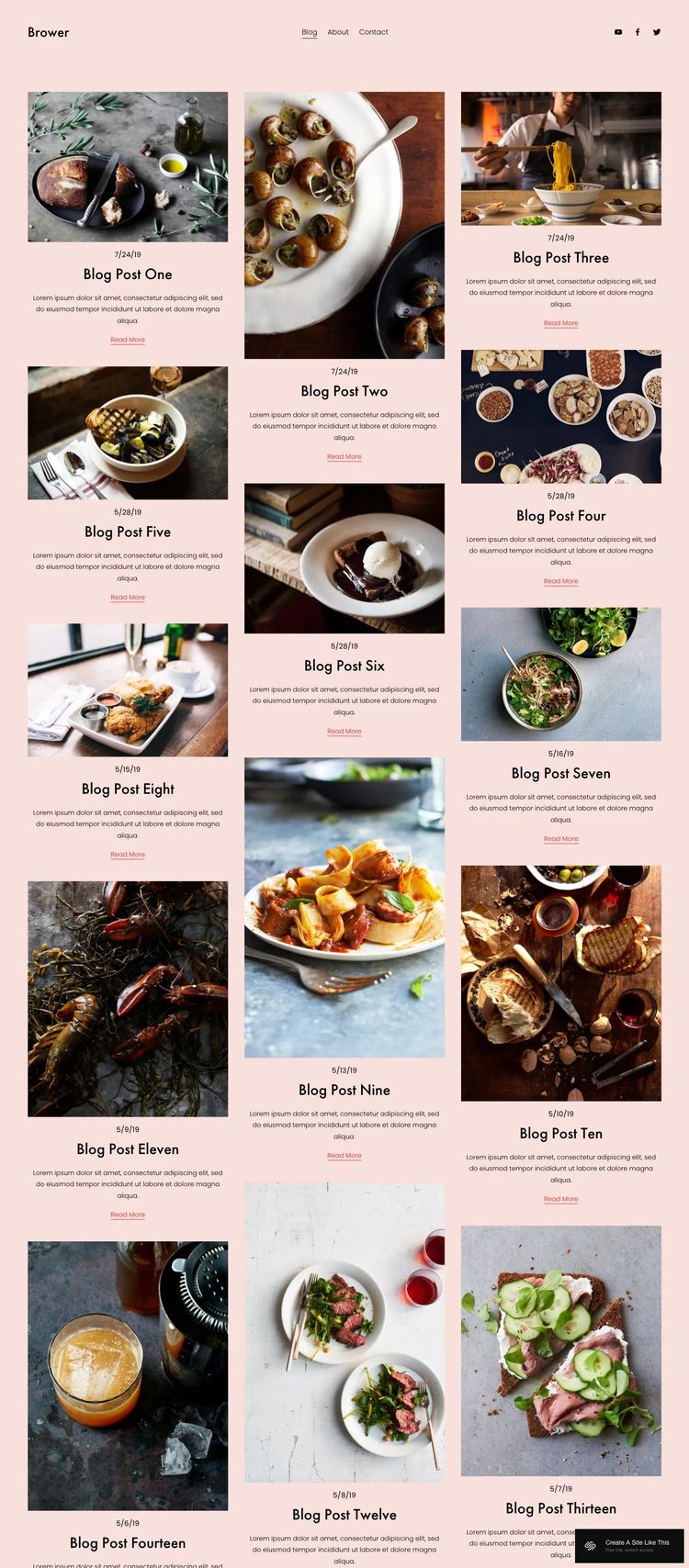This screenshot has height=1568, width=689.
Task: Open the About page
Action: (x=338, y=32)
